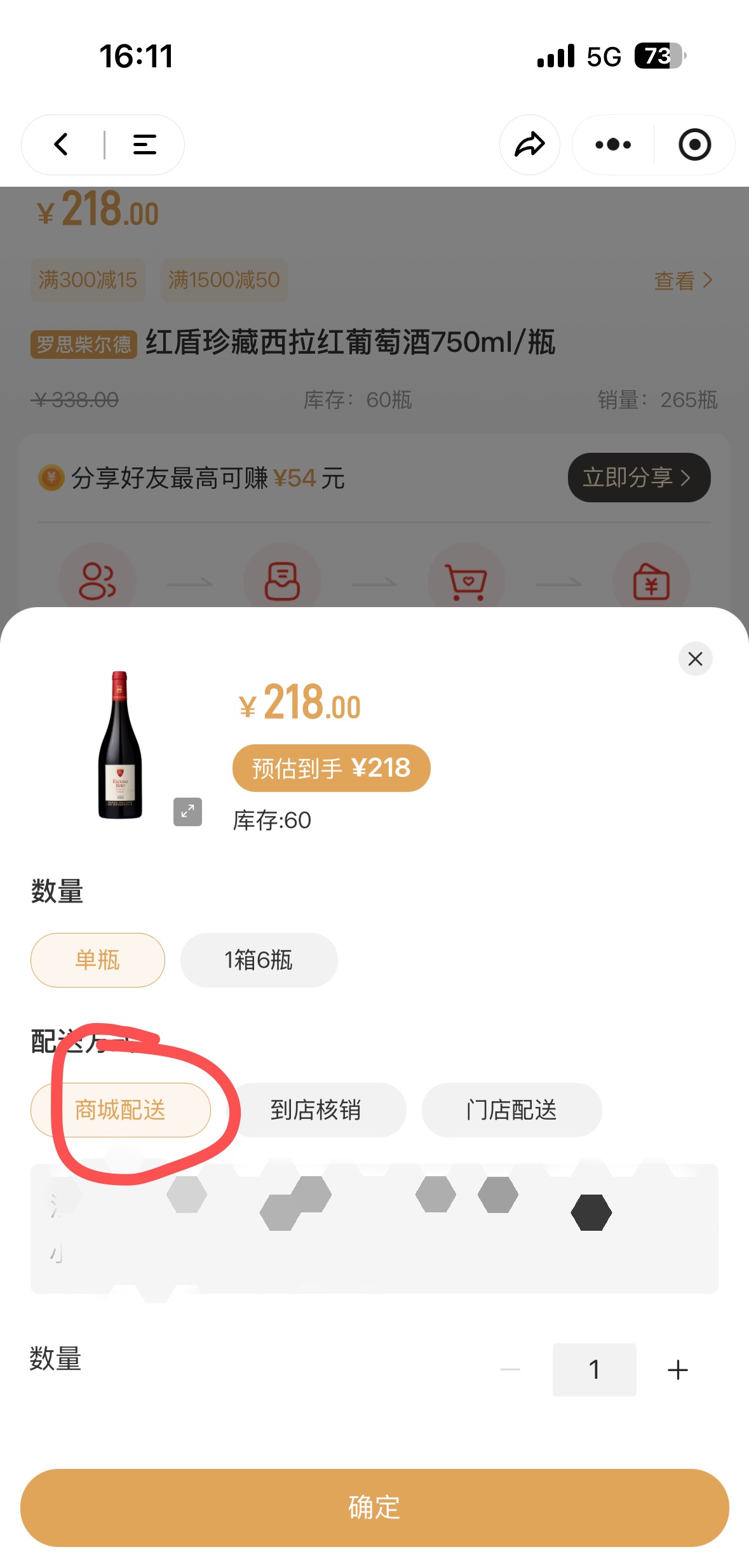Select the 单瓶 quantity option
Image resolution: width=749 pixels, height=1568 pixels.
pyautogui.click(x=98, y=960)
